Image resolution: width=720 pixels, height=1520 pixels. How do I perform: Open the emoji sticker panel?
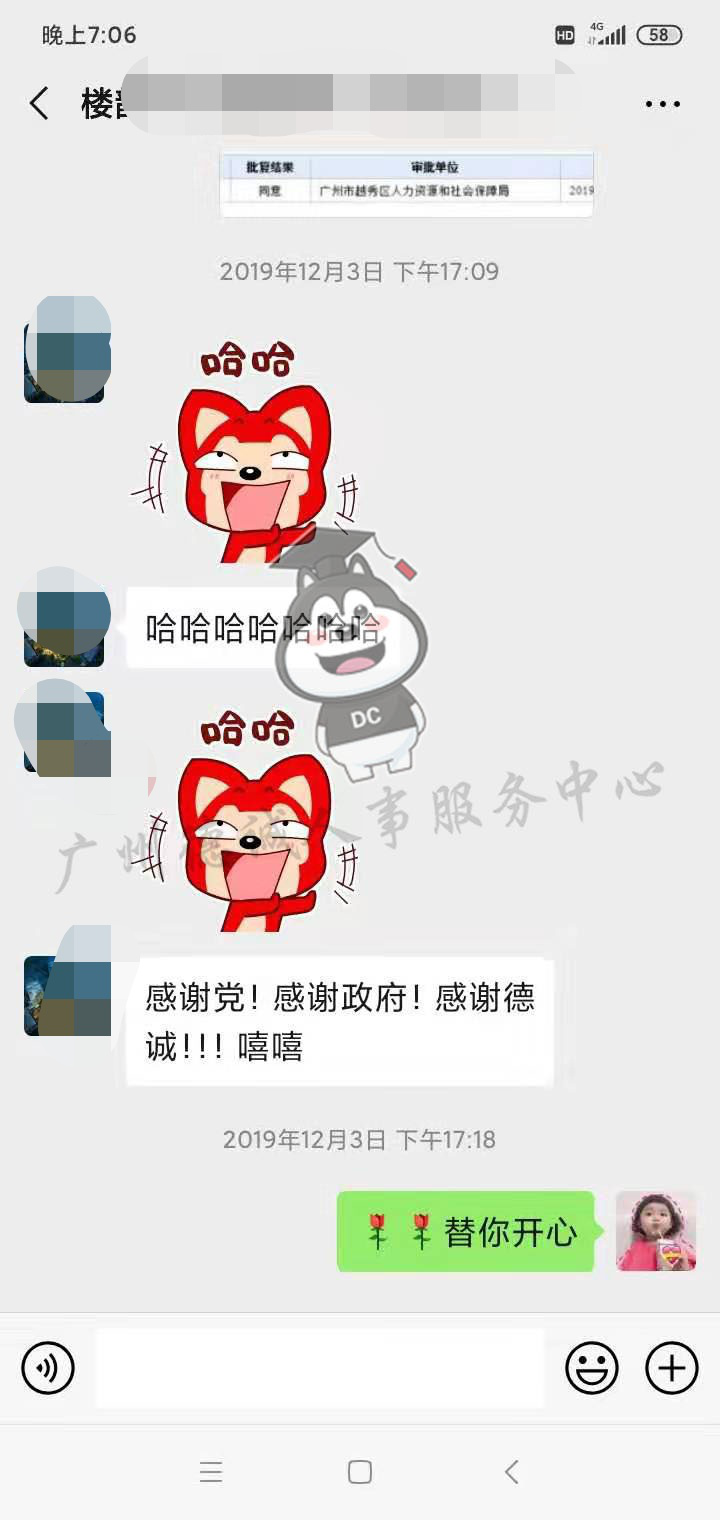(592, 1367)
